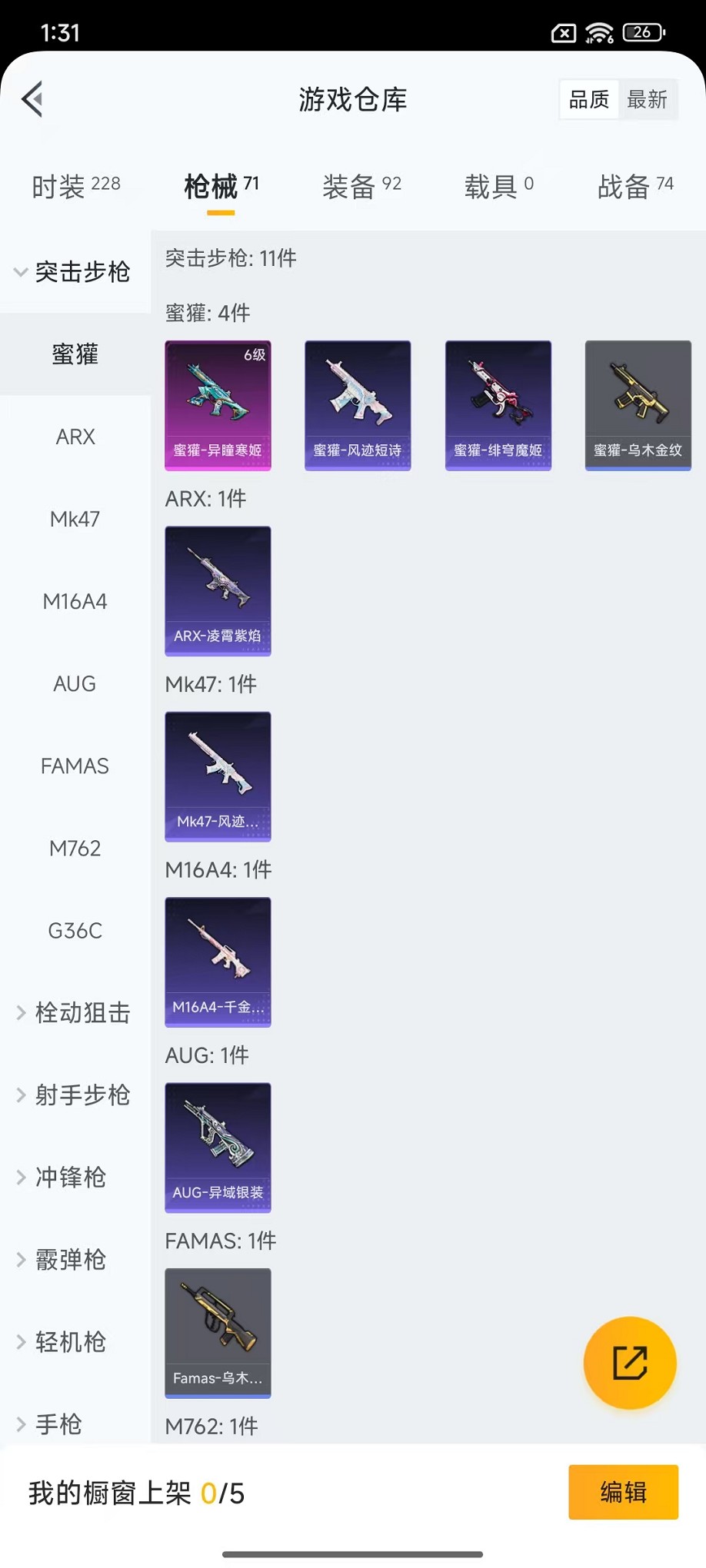Go back from 游戏仓库
Screen dimensions: 706x1568
click(x=32, y=99)
